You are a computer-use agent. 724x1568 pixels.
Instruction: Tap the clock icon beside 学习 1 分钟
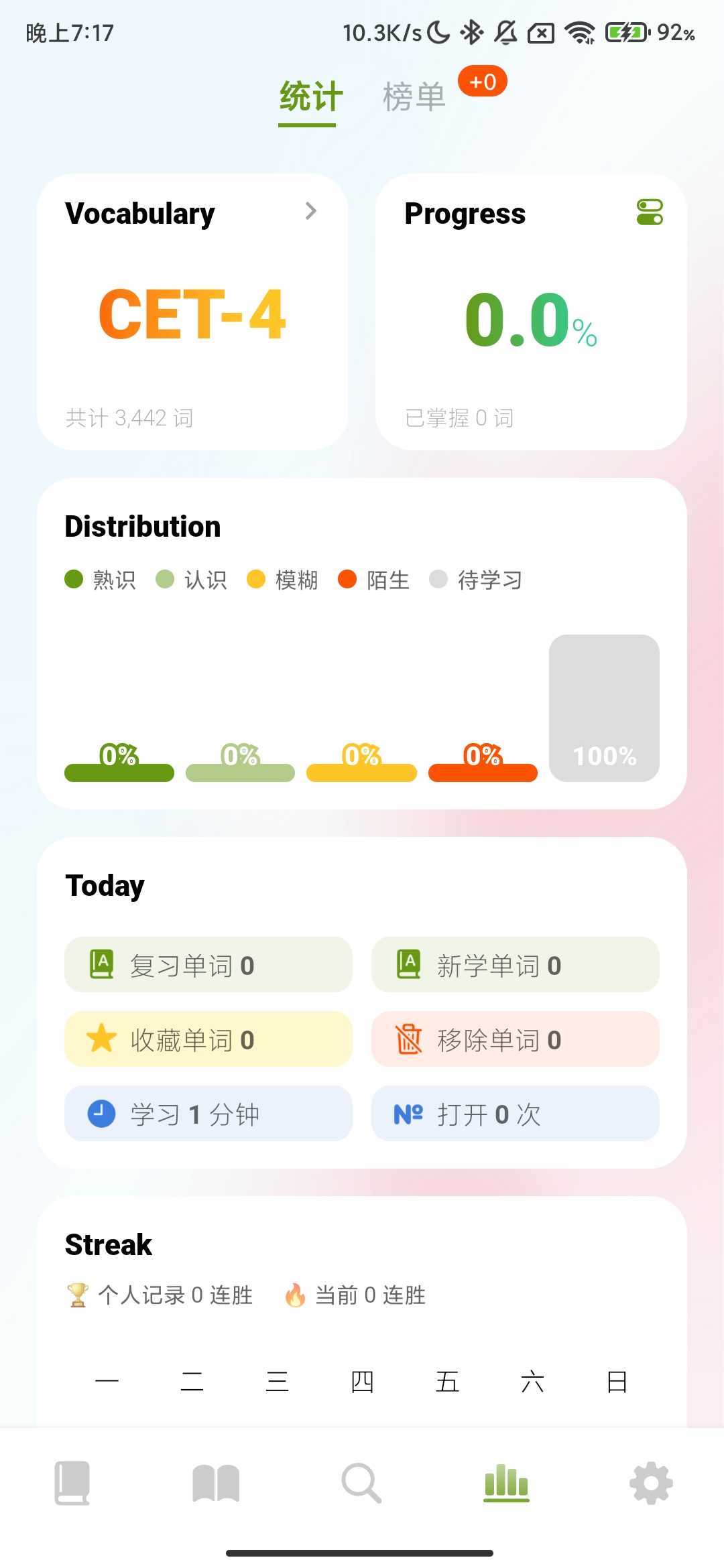tap(101, 1113)
